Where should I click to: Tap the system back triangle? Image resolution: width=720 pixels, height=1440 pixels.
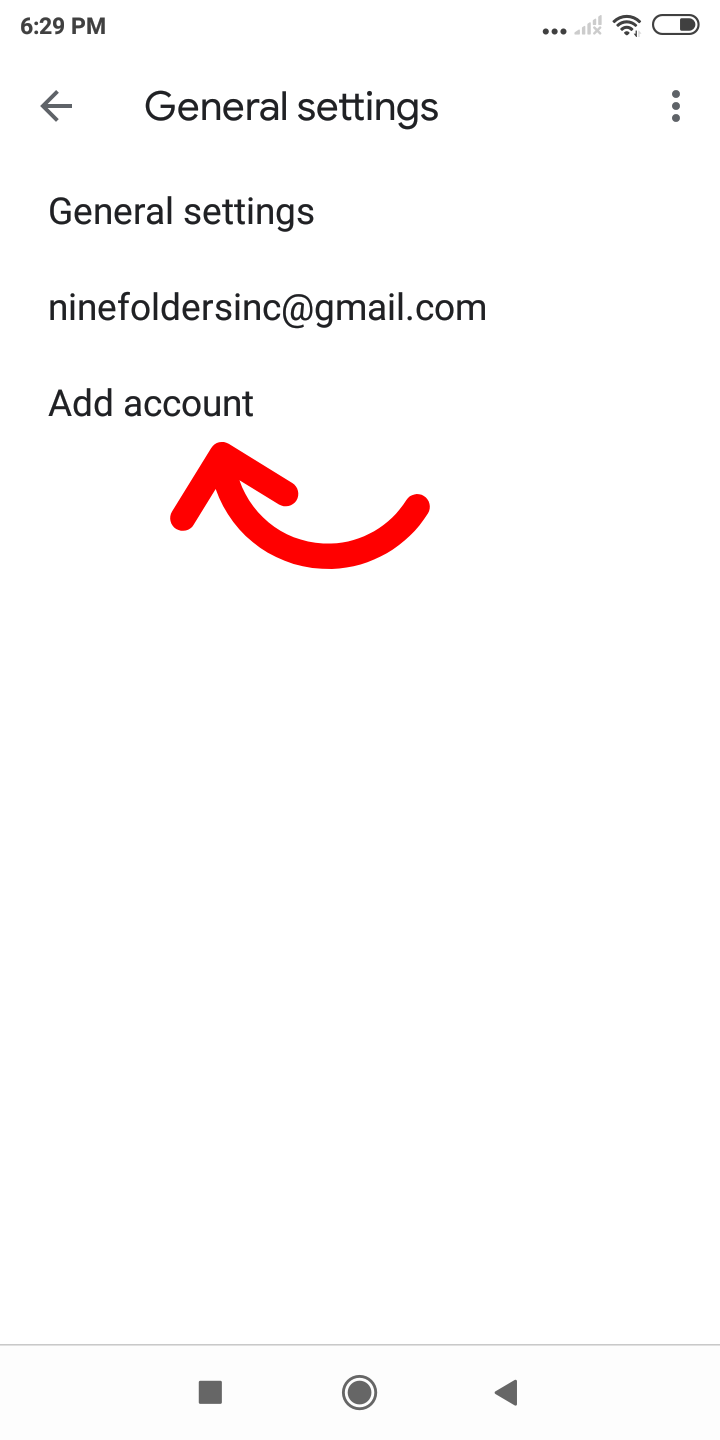tap(506, 1392)
